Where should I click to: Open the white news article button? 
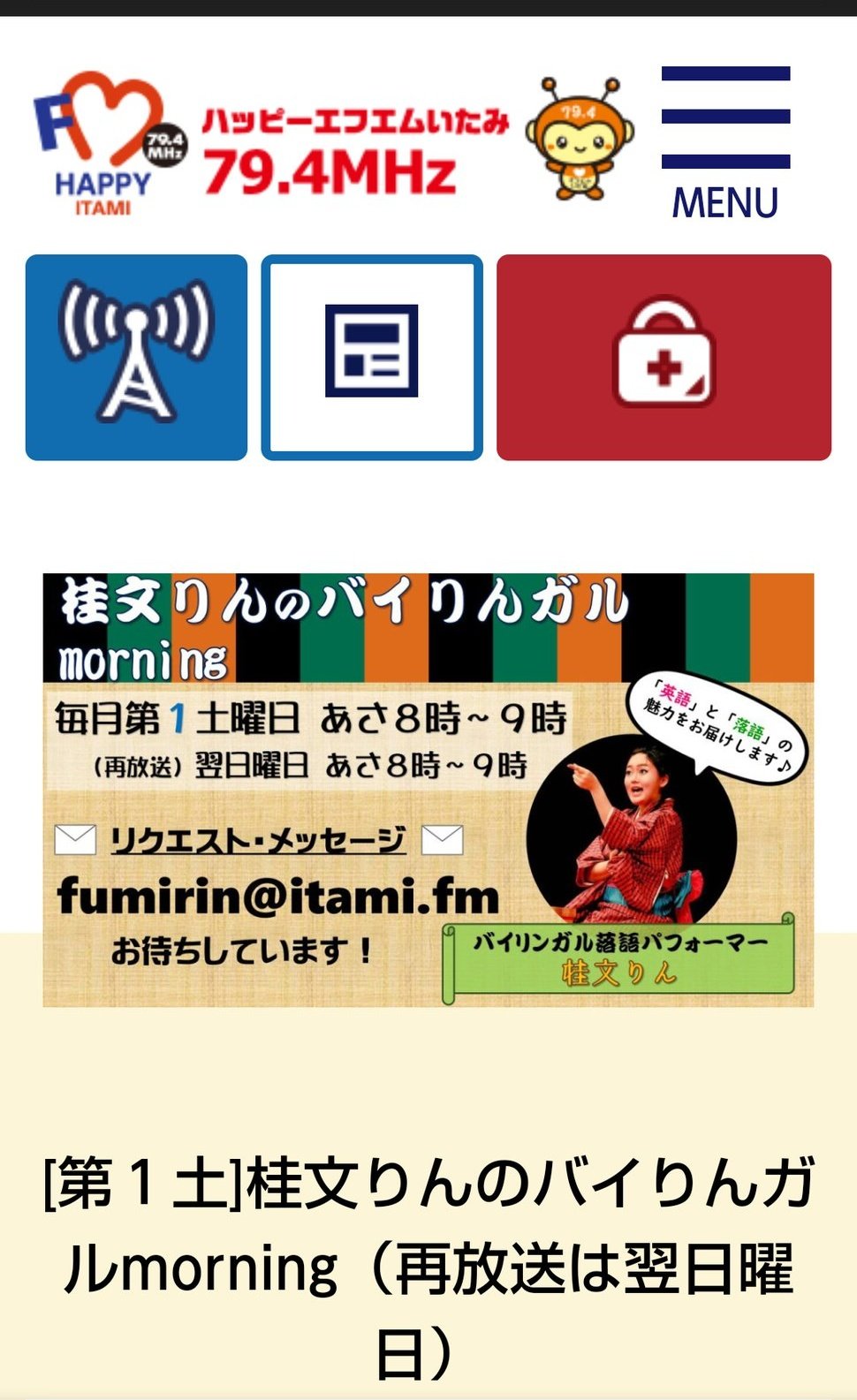(372, 358)
